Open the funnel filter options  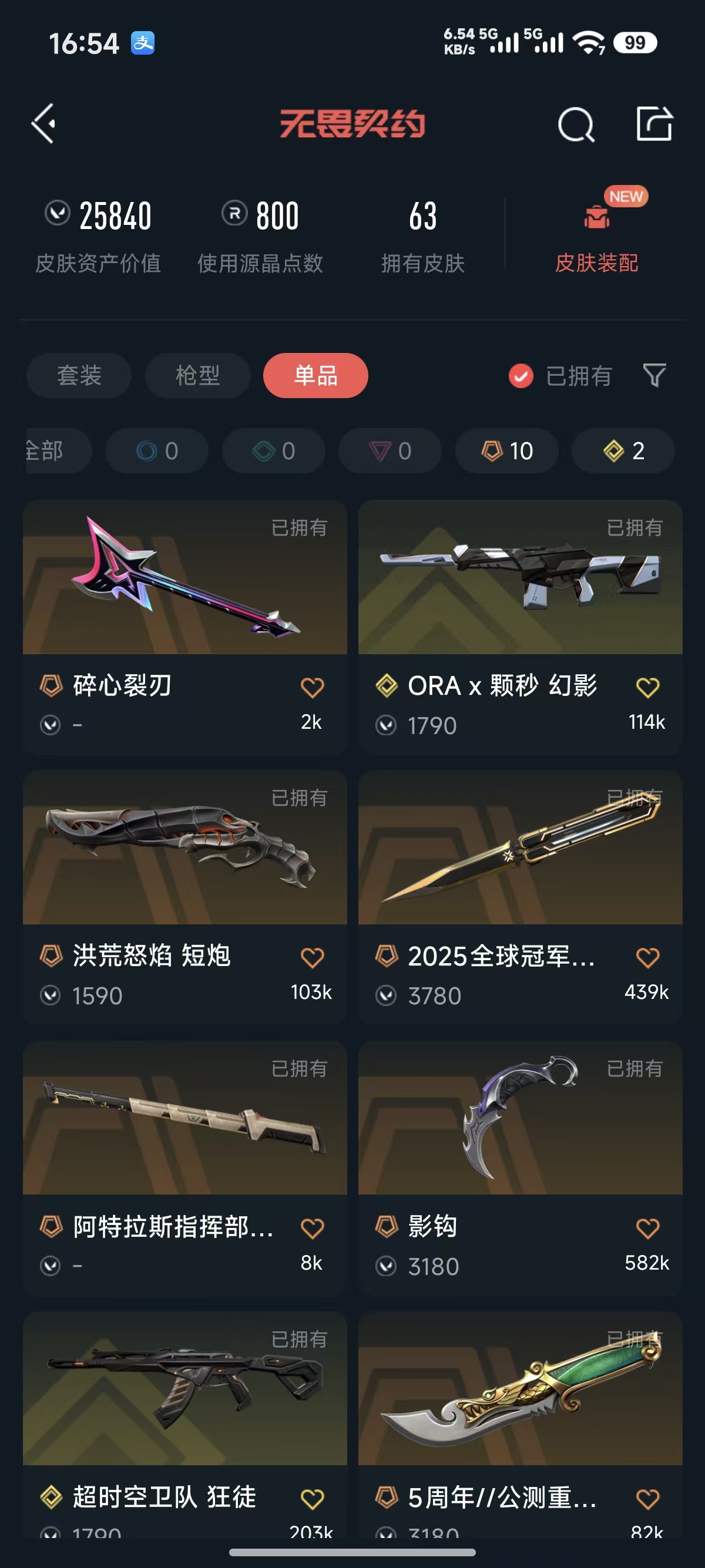click(654, 376)
